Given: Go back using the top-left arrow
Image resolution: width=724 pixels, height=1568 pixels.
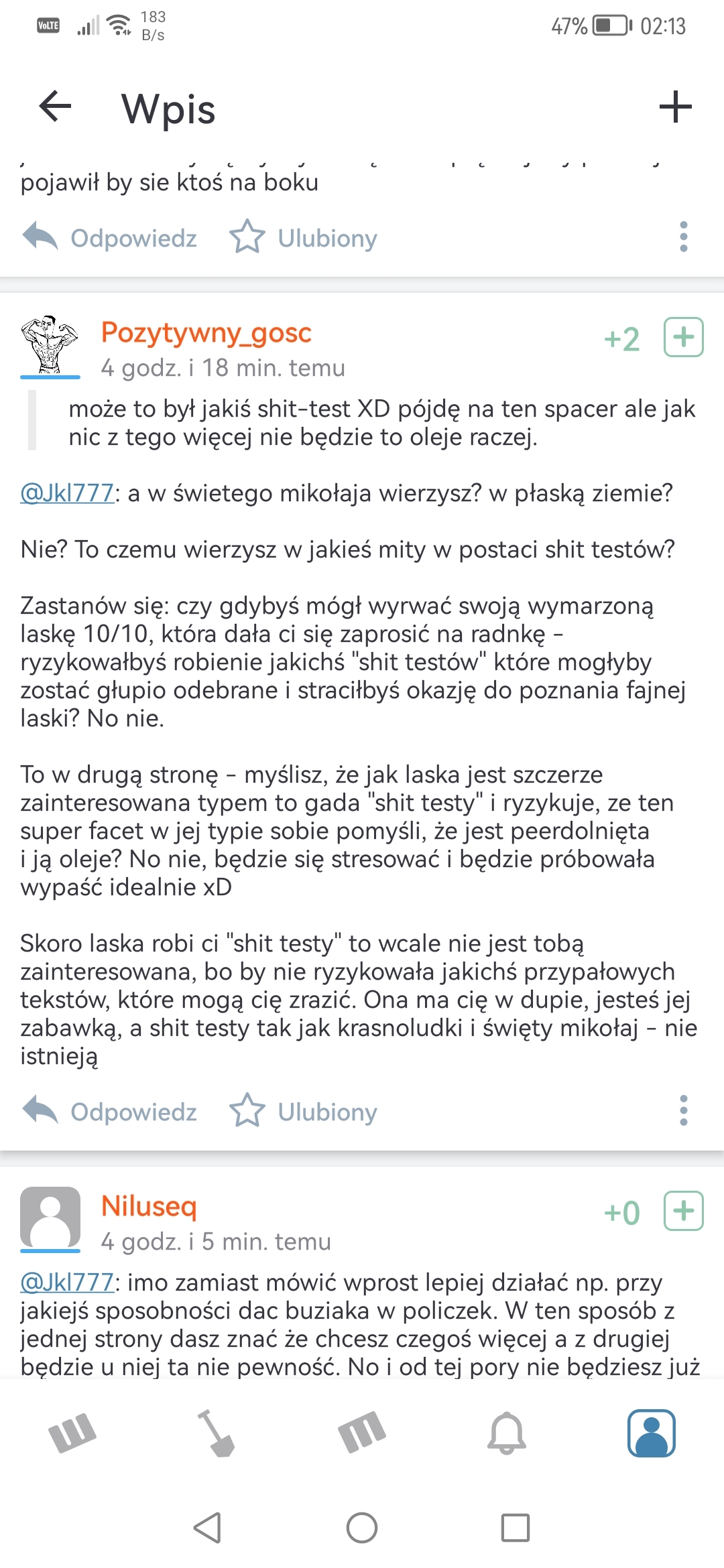Looking at the screenshot, I should pos(55,107).
